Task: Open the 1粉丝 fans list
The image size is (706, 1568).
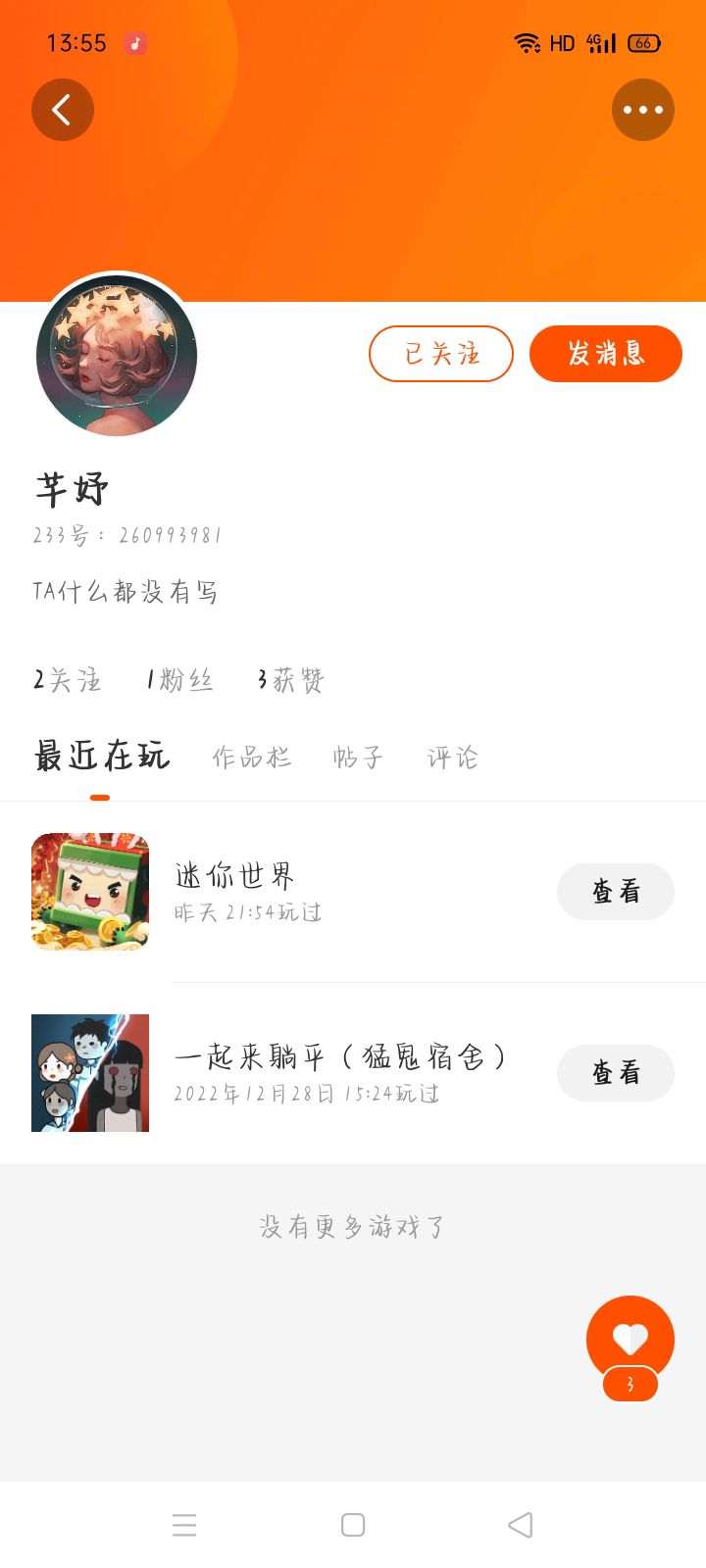Action: click(x=180, y=680)
